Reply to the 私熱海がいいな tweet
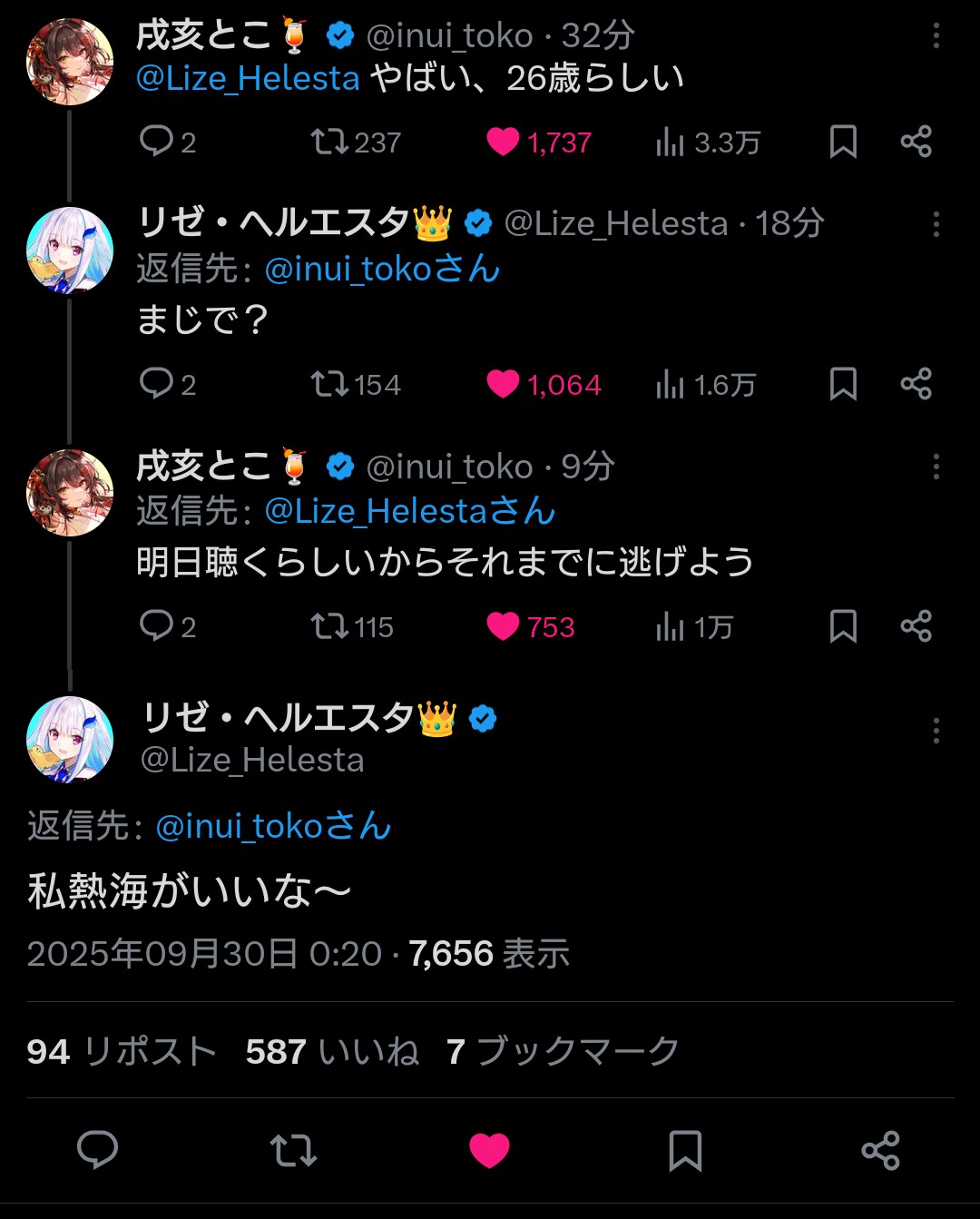 click(97, 1150)
